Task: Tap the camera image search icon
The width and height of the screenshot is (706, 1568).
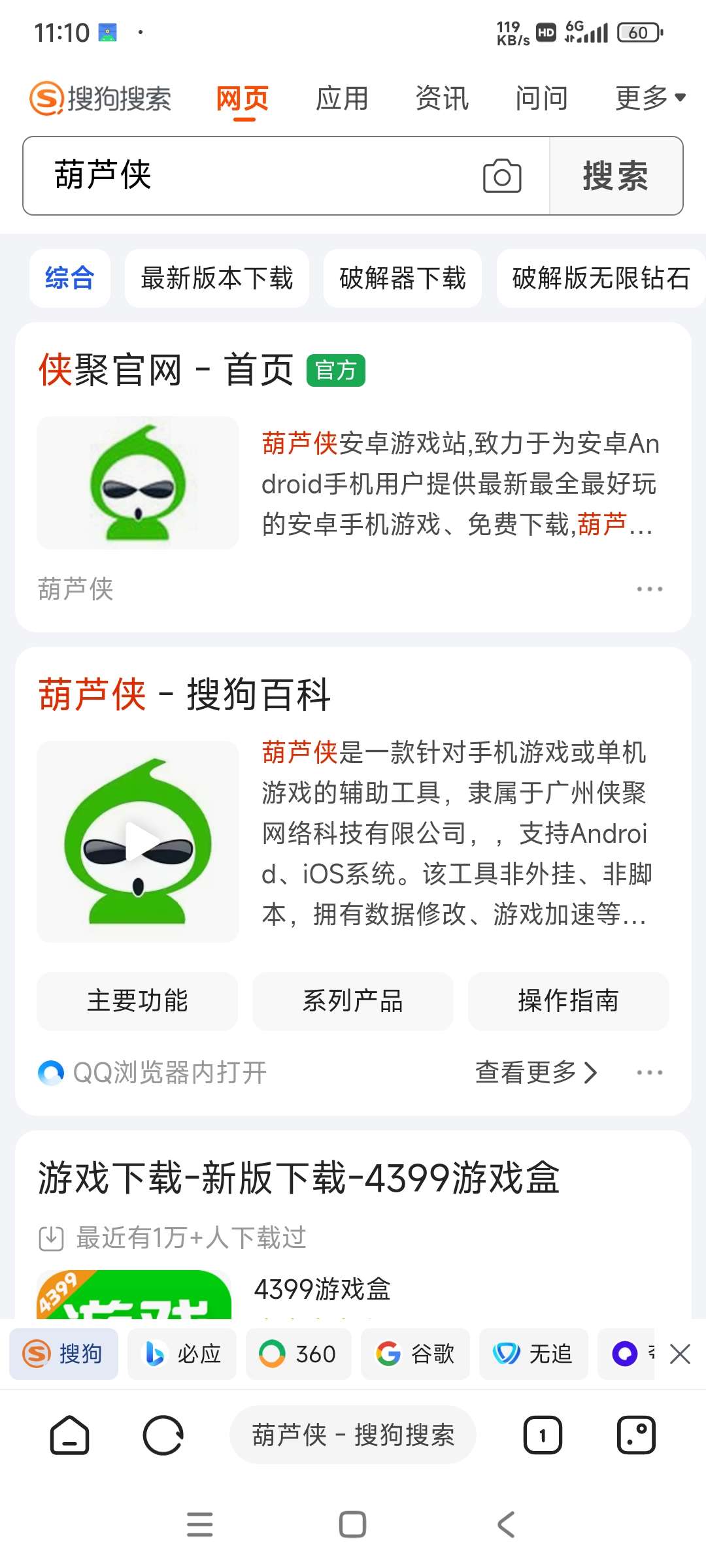Action: tap(502, 176)
